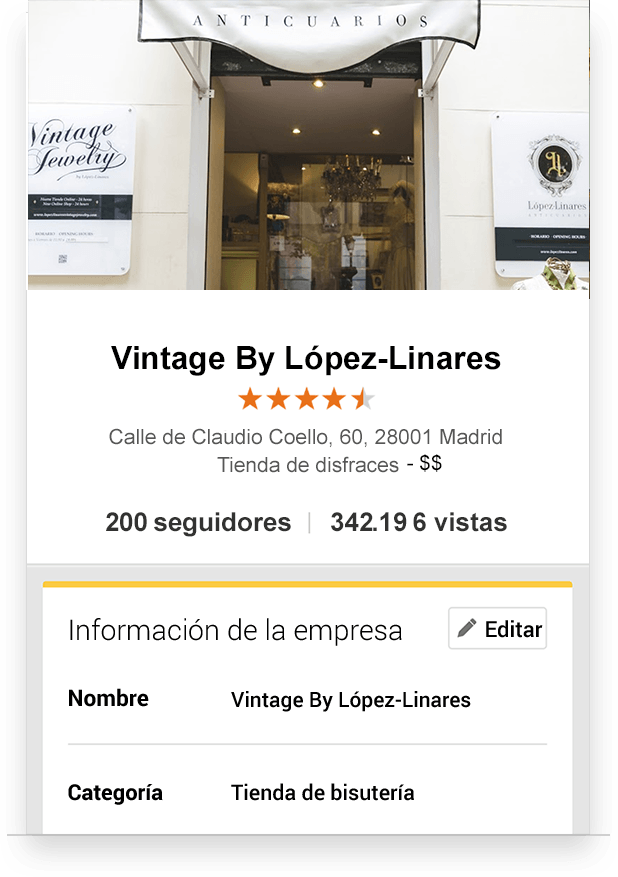Open the storefront cover photo

pyautogui.click(x=308, y=150)
